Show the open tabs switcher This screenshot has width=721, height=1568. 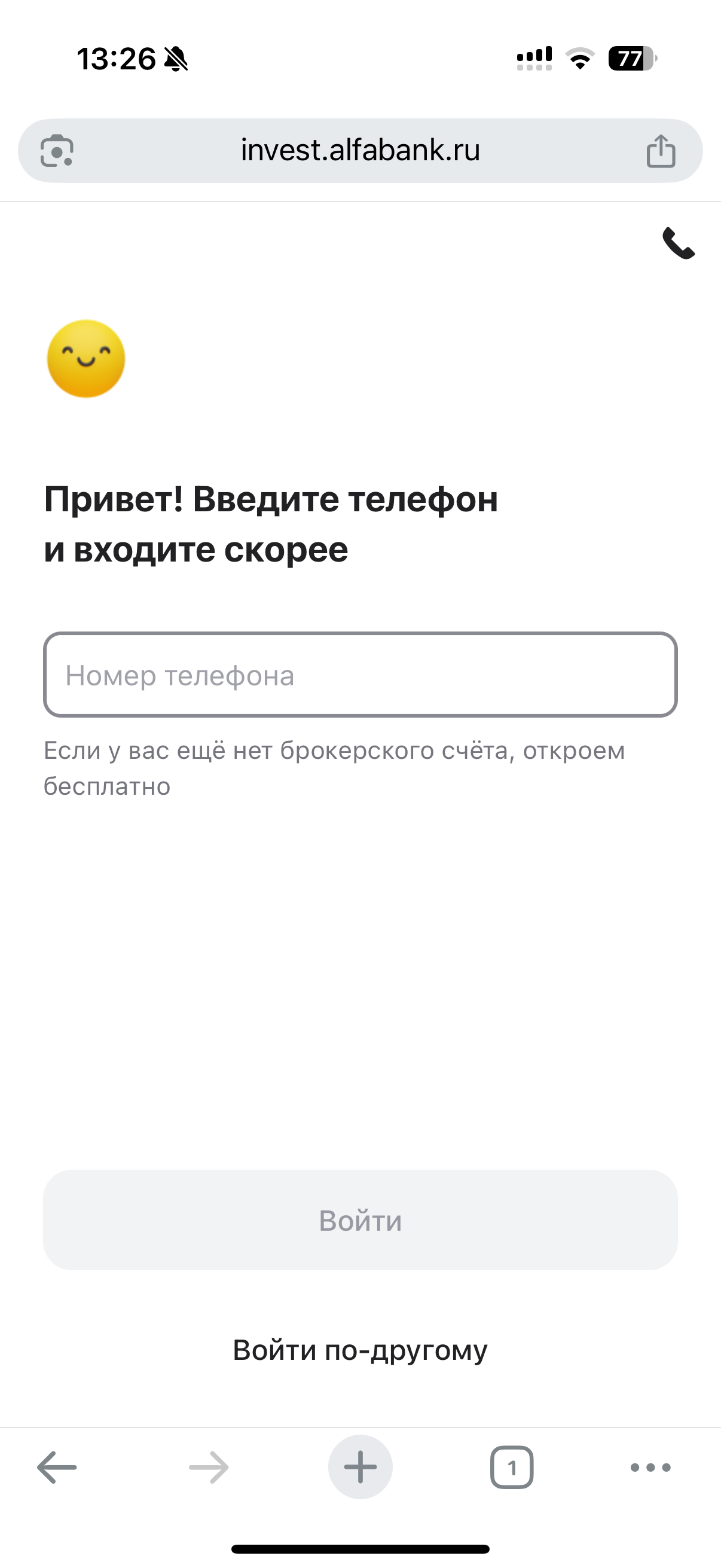point(512,1468)
